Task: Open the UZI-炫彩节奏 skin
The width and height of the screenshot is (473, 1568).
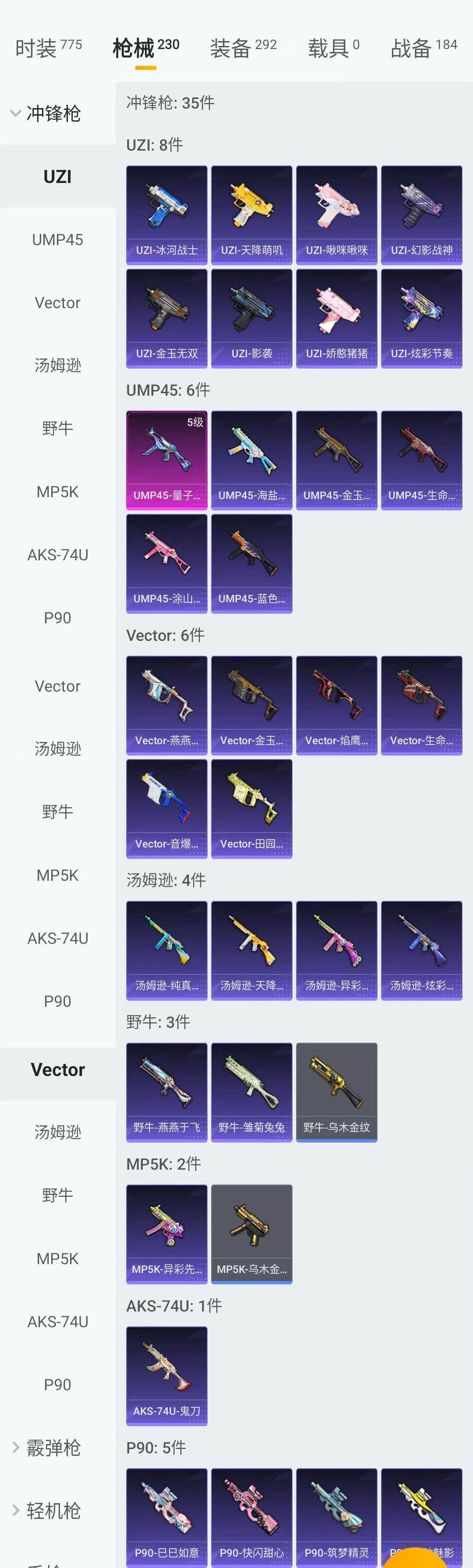Action: coord(421,318)
